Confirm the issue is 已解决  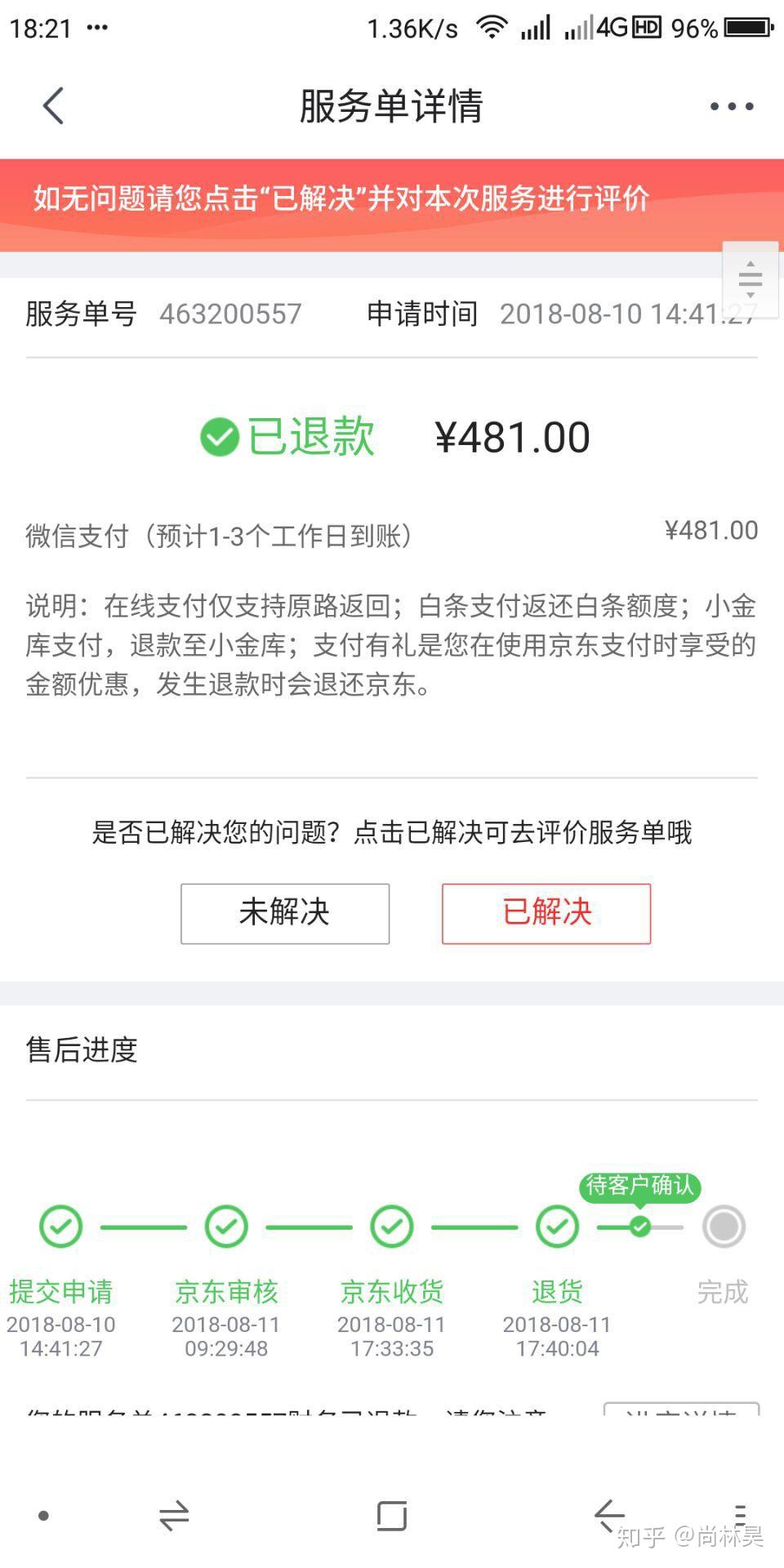click(546, 913)
